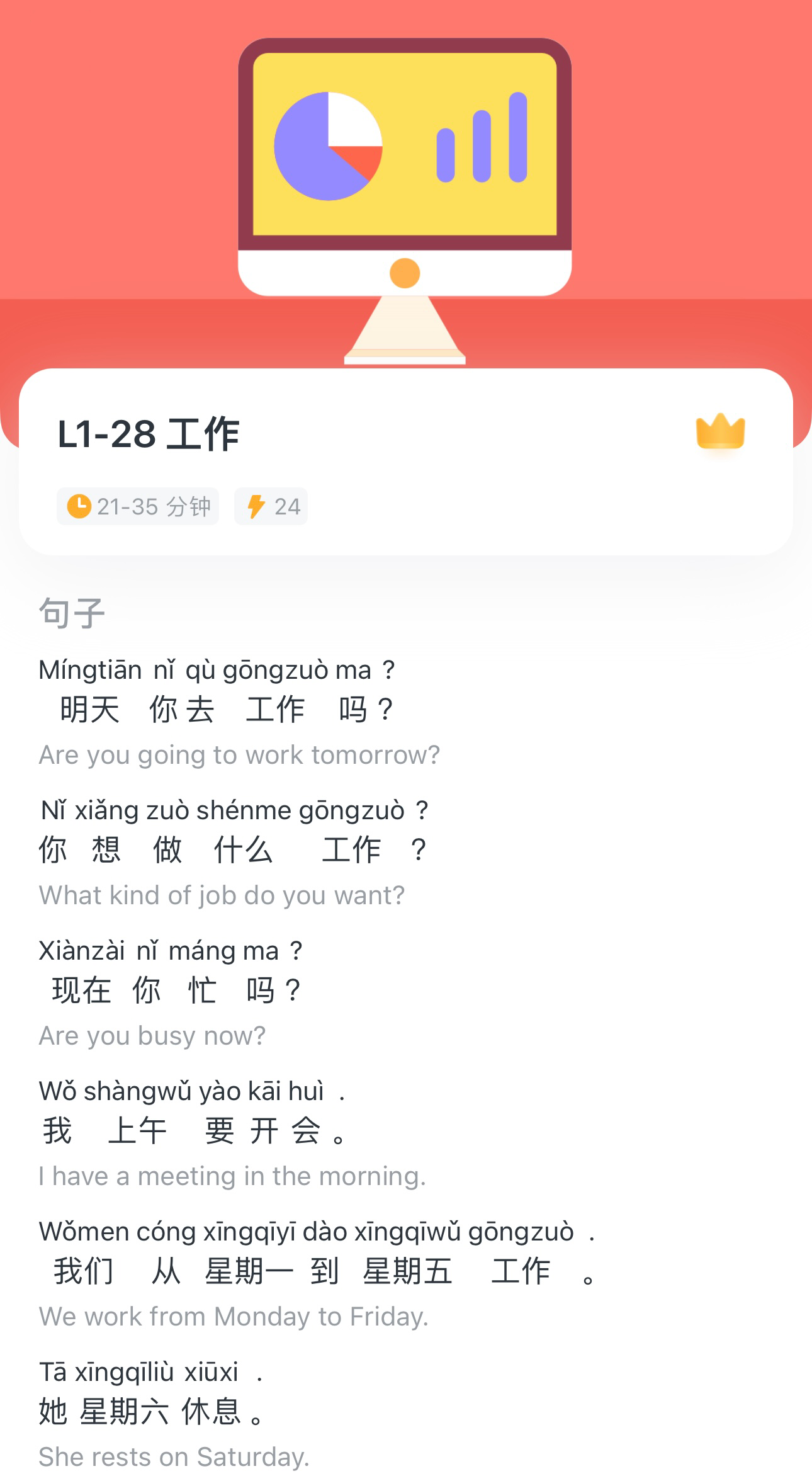The image size is (812, 1476).
Task: Tap the premium crown icon
Action: click(x=720, y=432)
